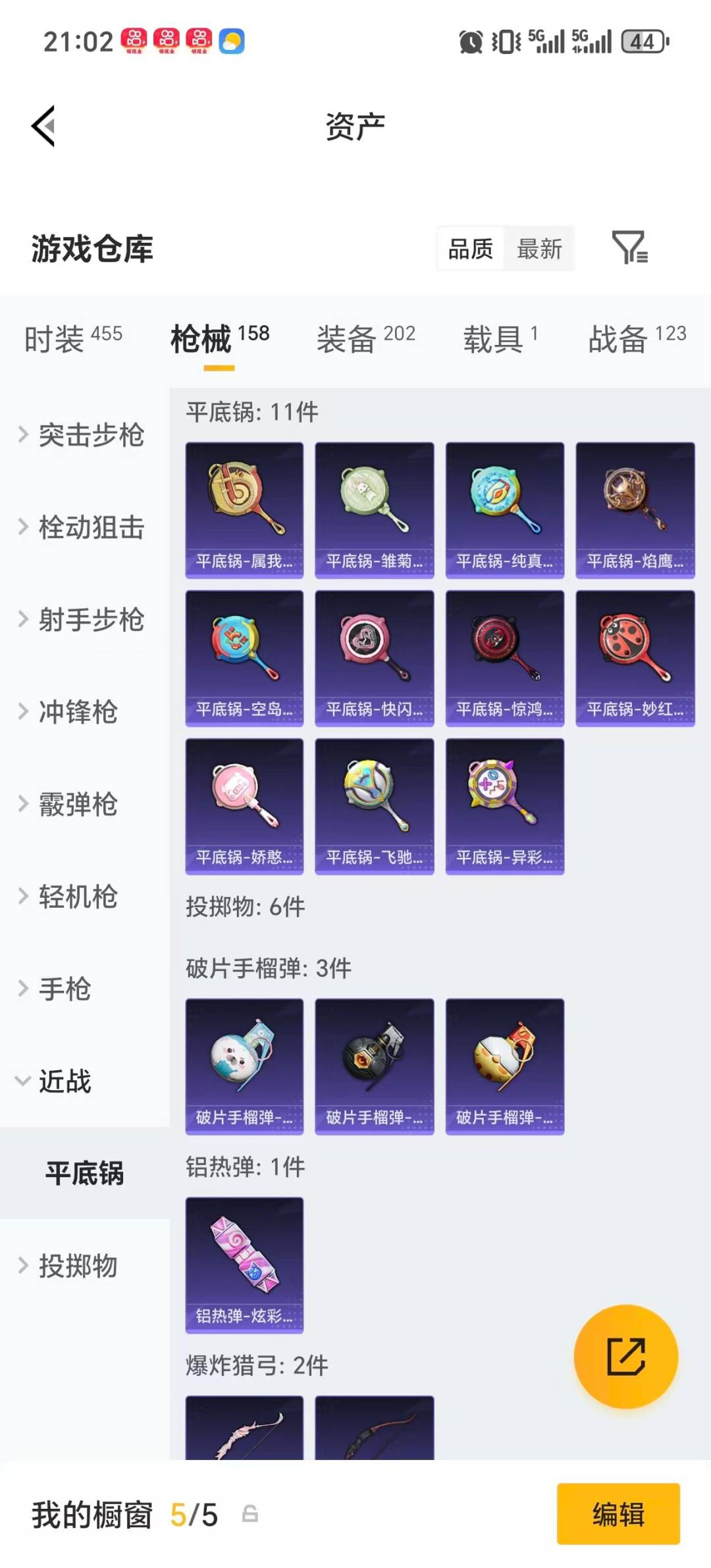Switch sorting back to 品质

click(x=469, y=249)
